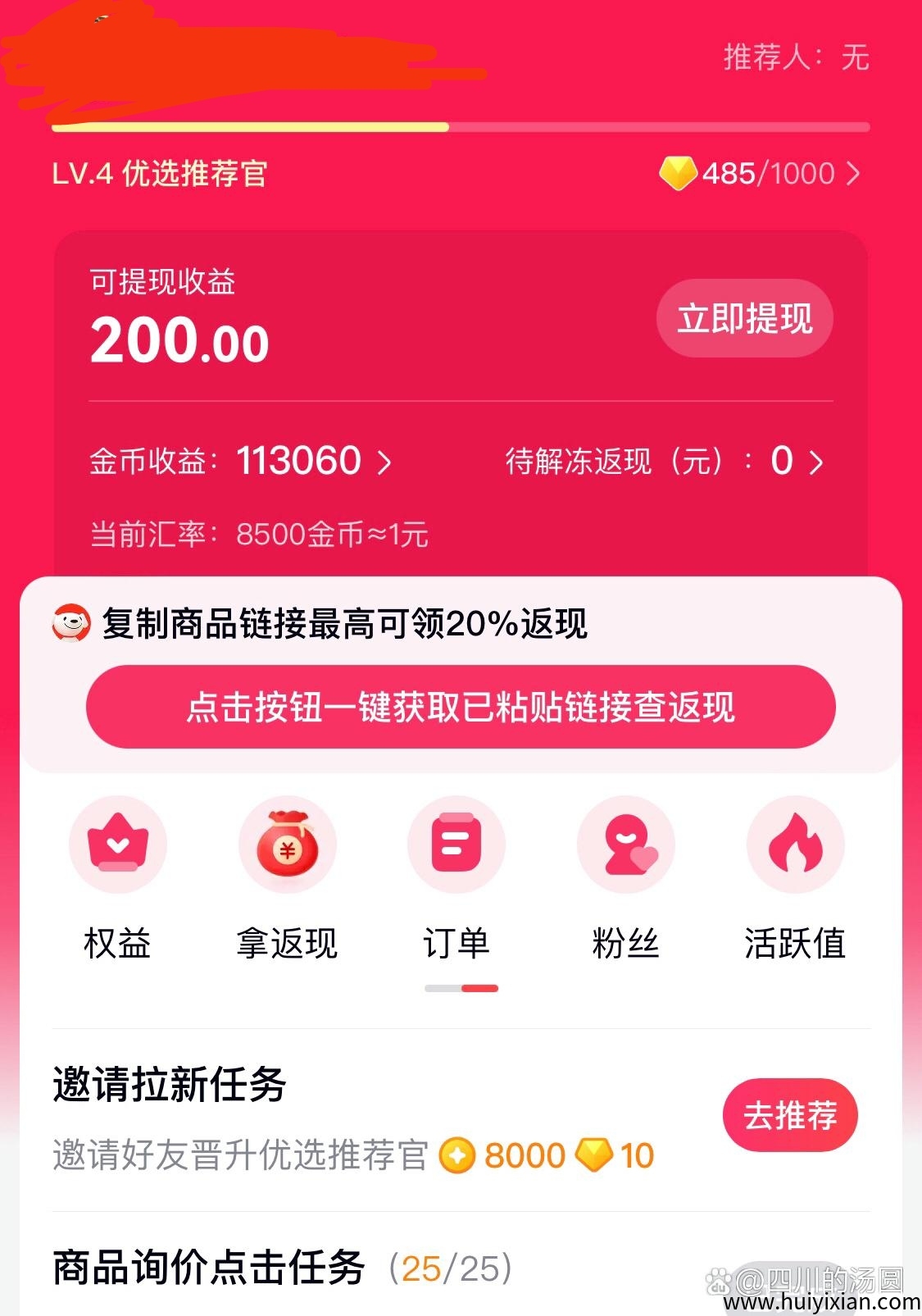Click the 去推荐 recommend button
Image resolution: width=922 pixels, height=1316 pixels.
point(790,1113)
